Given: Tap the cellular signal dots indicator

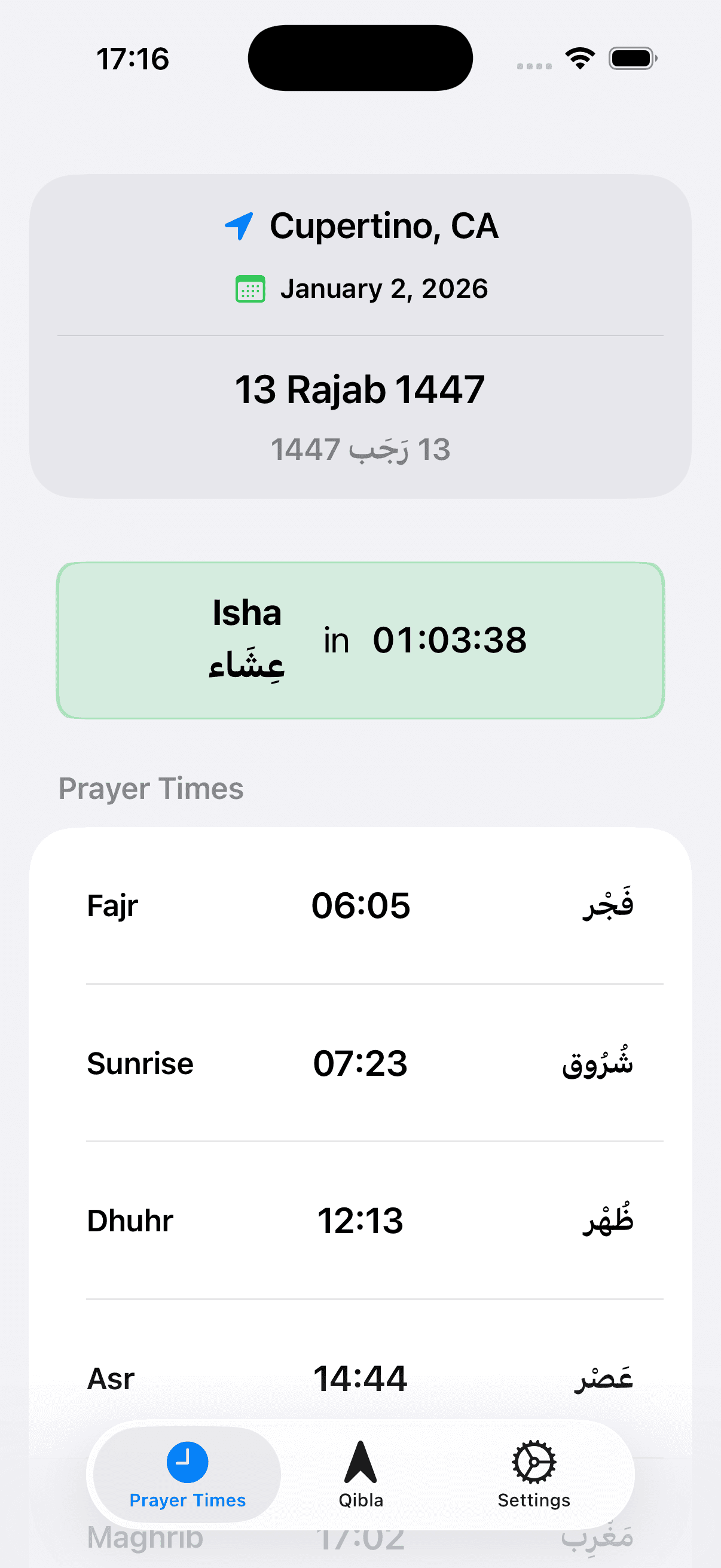Looking at the screenshot, I should click(x=534, y=64).
